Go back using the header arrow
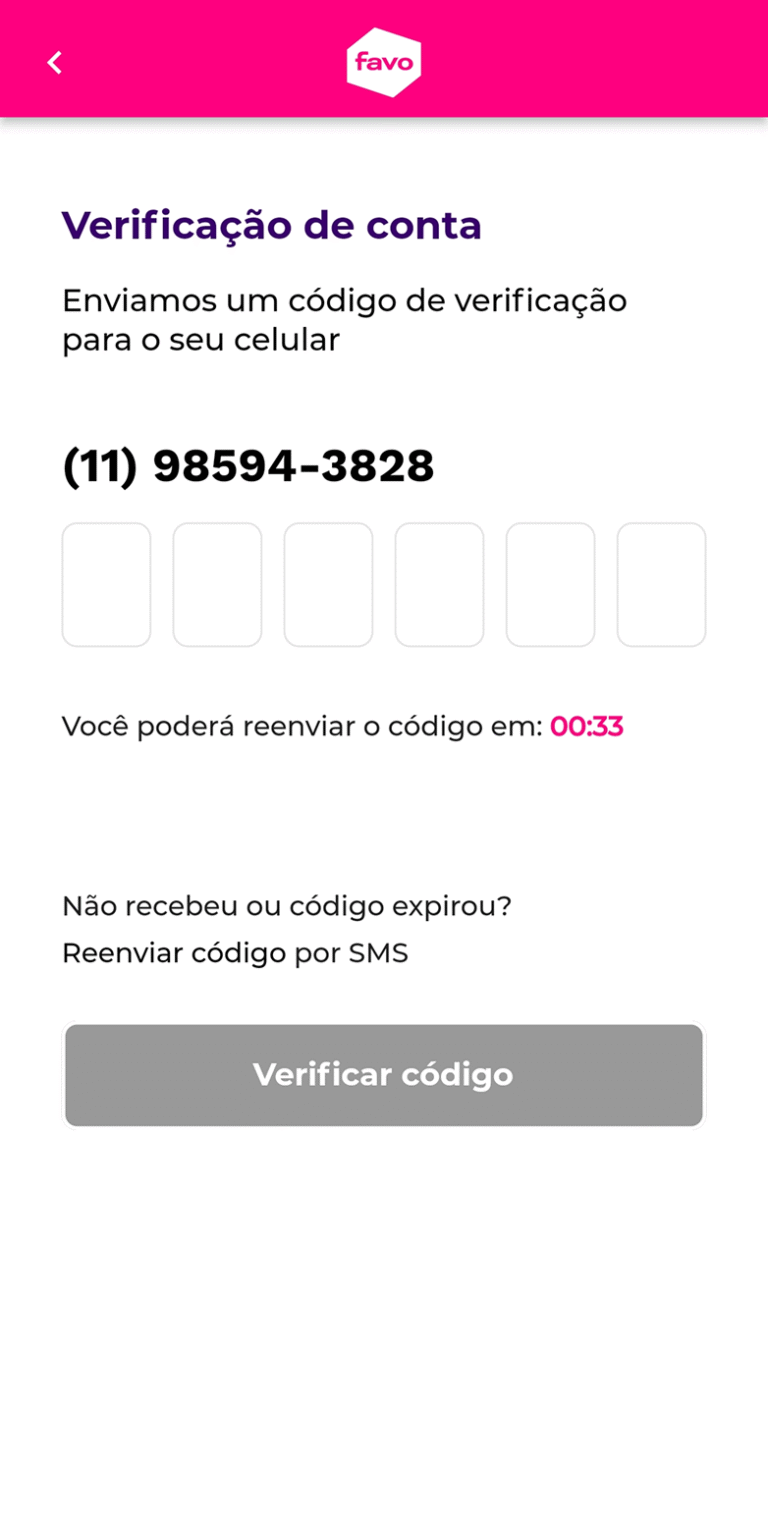The height and width of the screenshot is (1514, 768). coord(55,62)
